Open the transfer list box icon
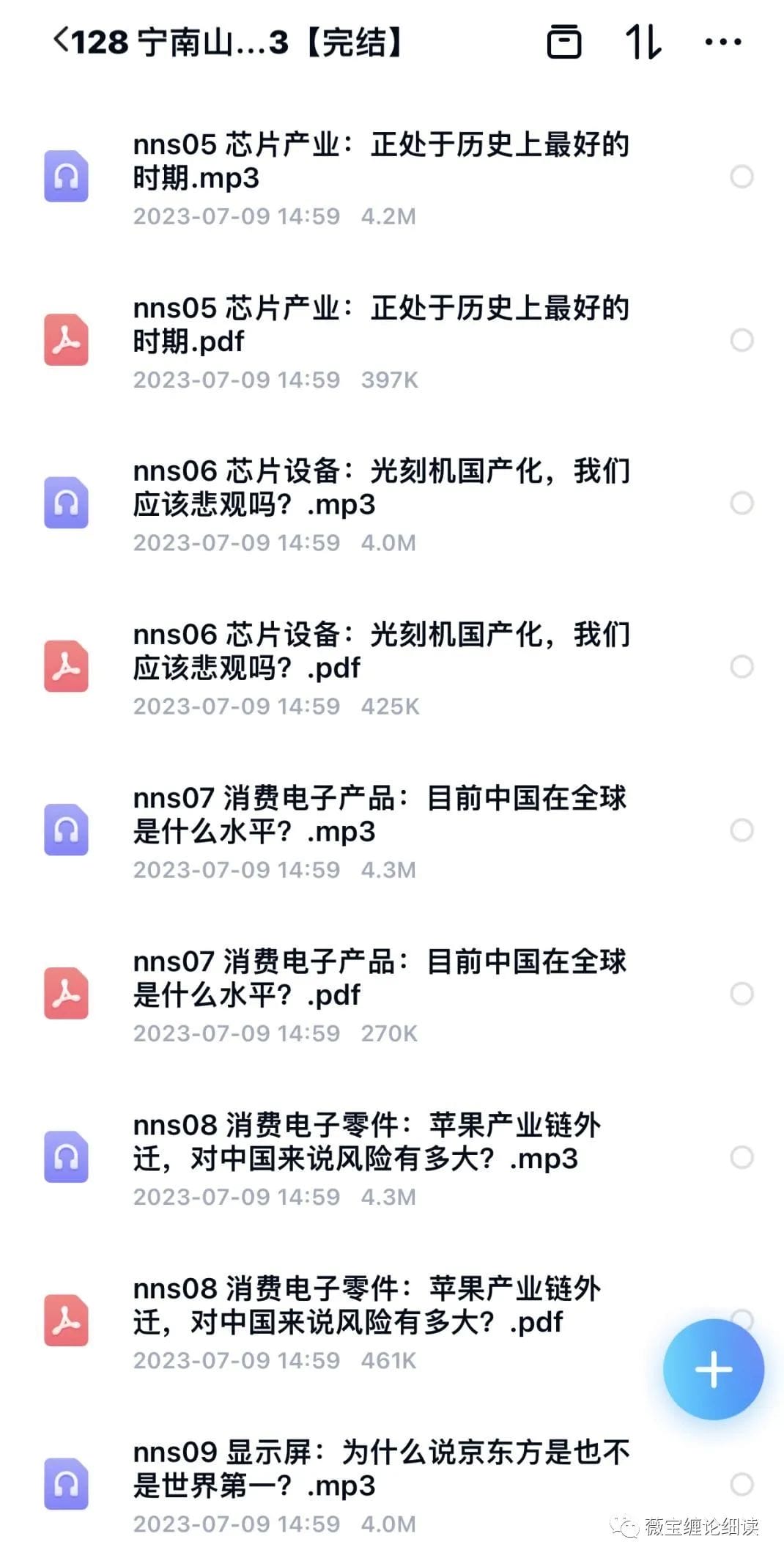The width and height of the screenshot is (784, 1561). pos(564,41)
